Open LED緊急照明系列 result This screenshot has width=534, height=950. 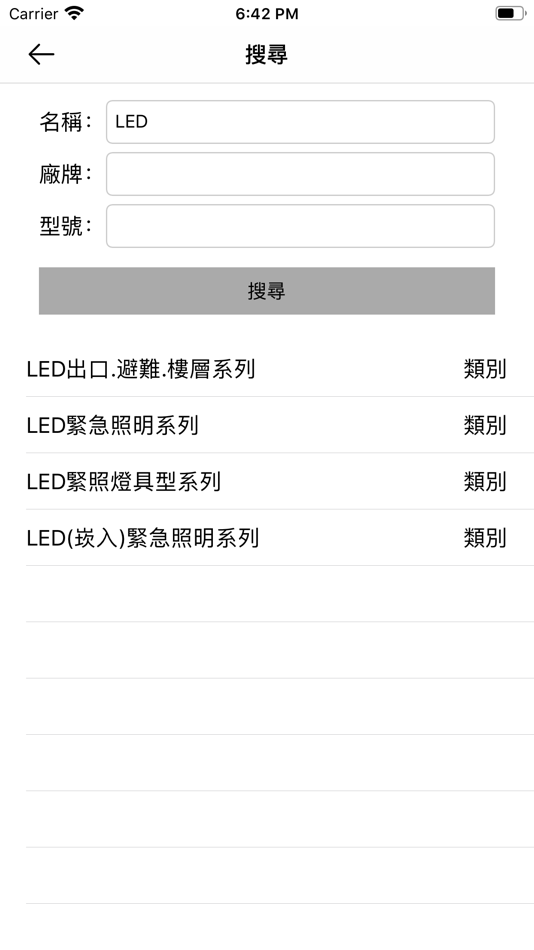point(279,425)
